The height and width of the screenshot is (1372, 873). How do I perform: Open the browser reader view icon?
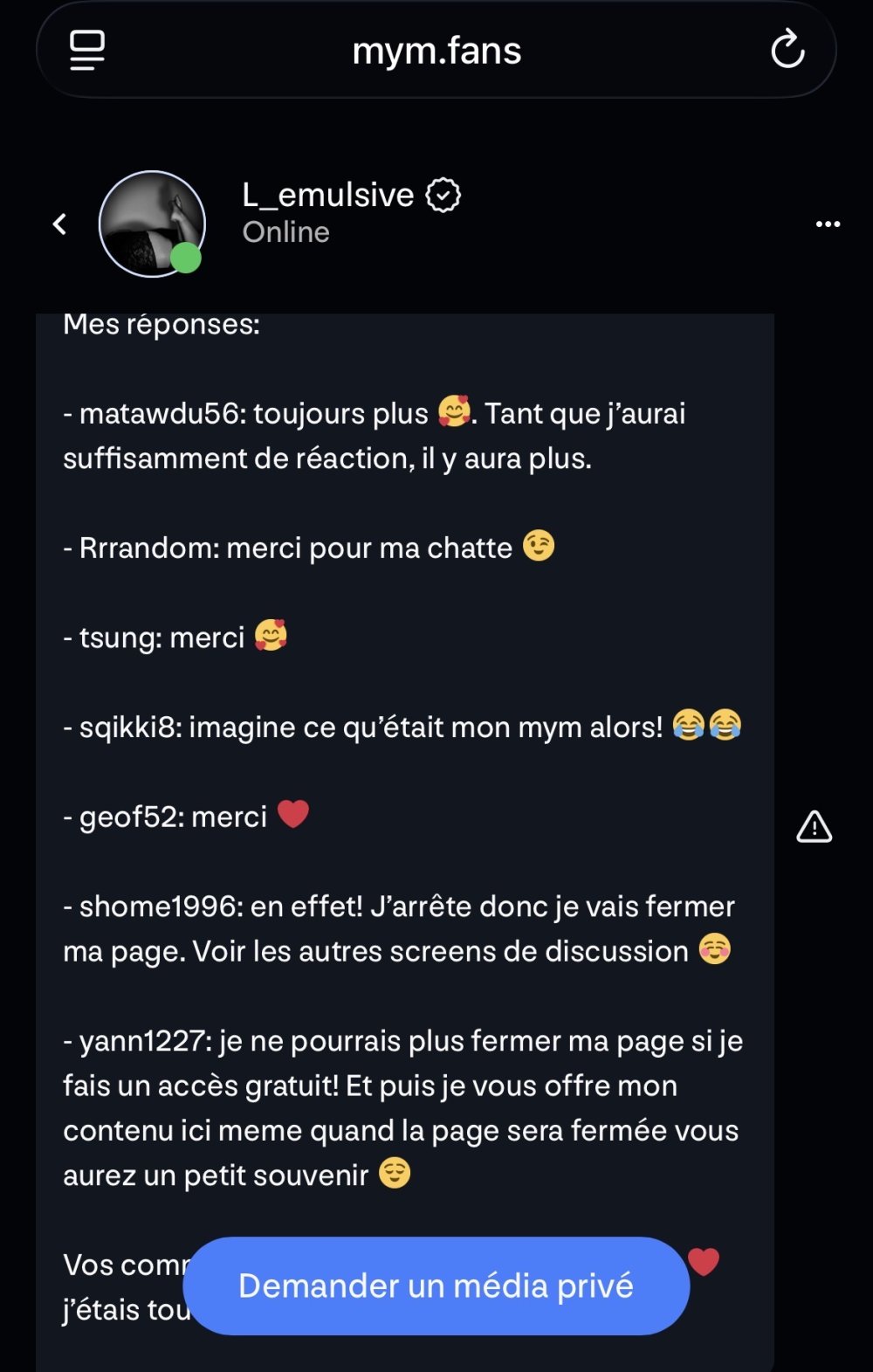click(x=87, y=50)
